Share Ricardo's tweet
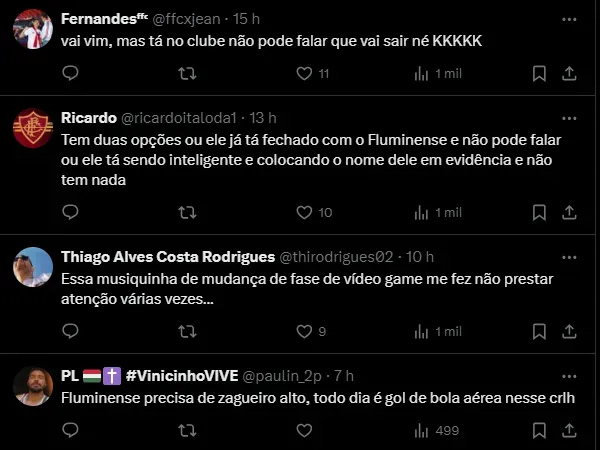This screenshot has width=600, height=450. point(569,212)
